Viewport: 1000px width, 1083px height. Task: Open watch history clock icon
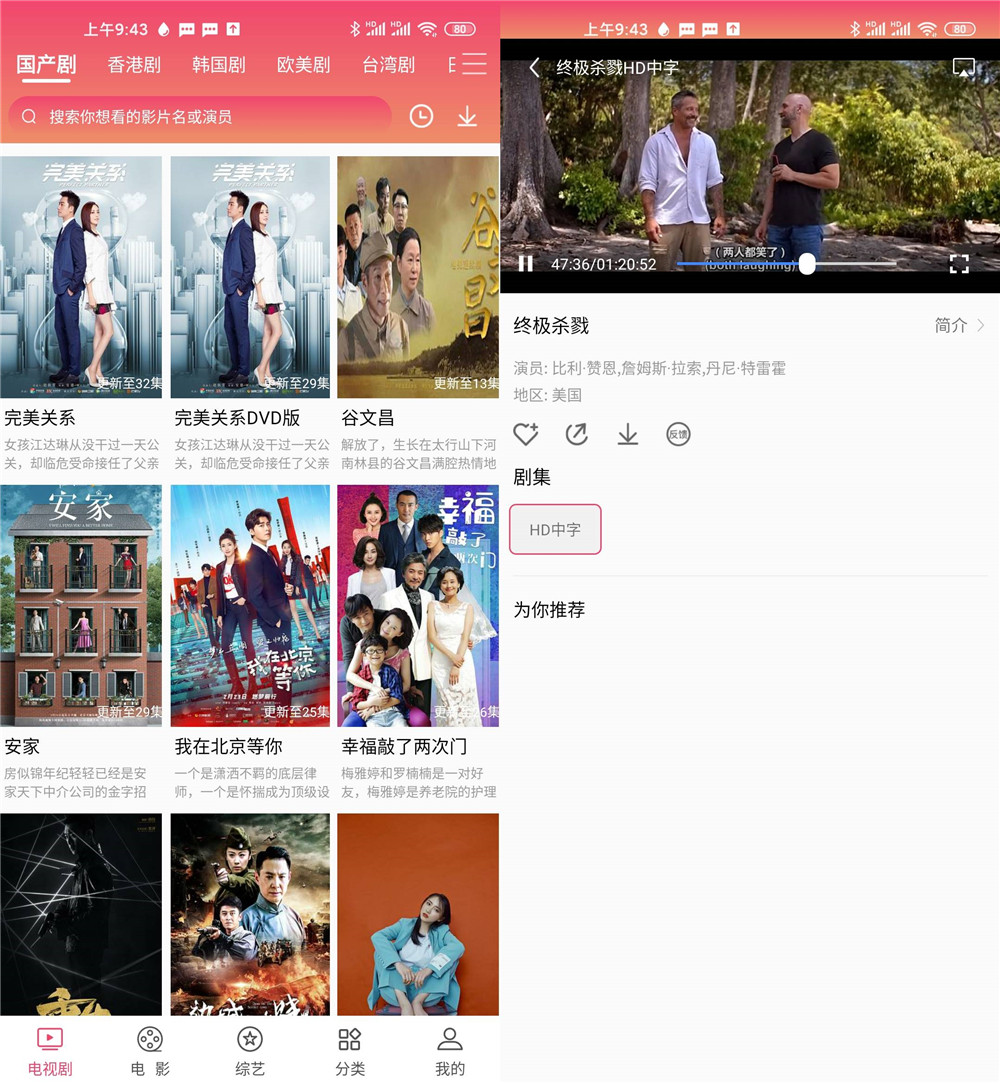pyautogui.click(x=421, y=117)
